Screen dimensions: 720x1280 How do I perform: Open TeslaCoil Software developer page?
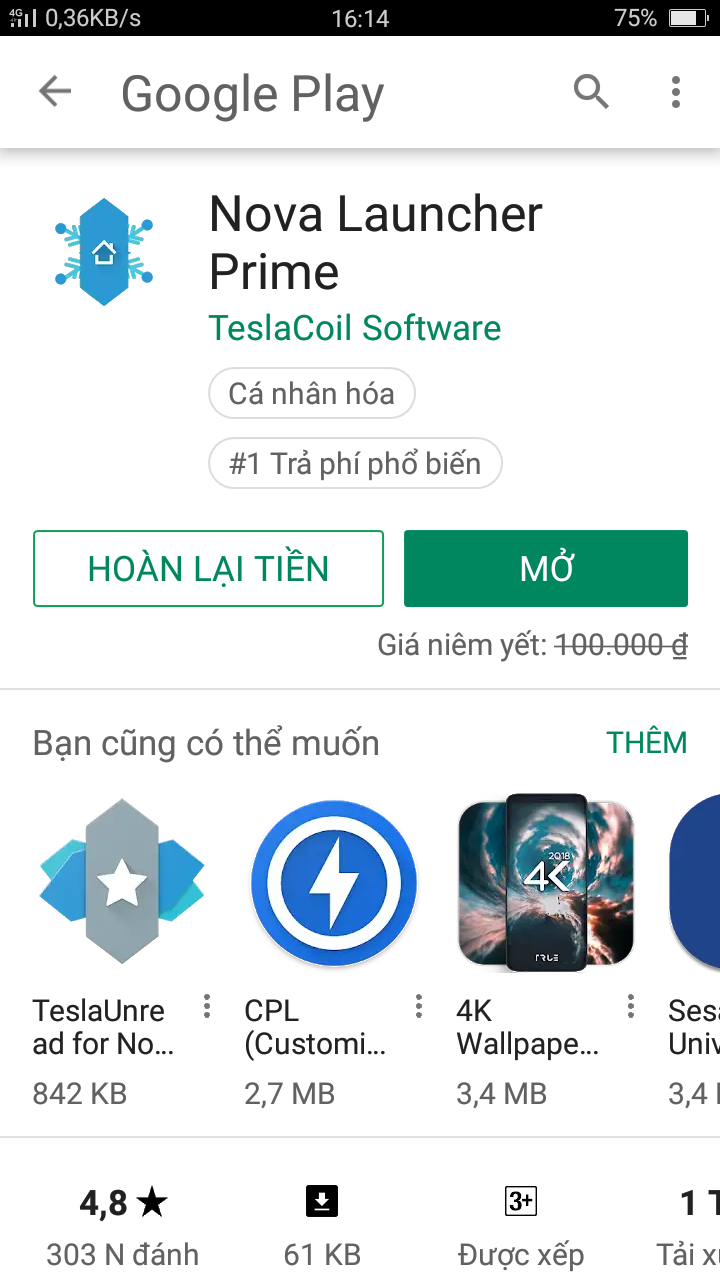point(355,328)
